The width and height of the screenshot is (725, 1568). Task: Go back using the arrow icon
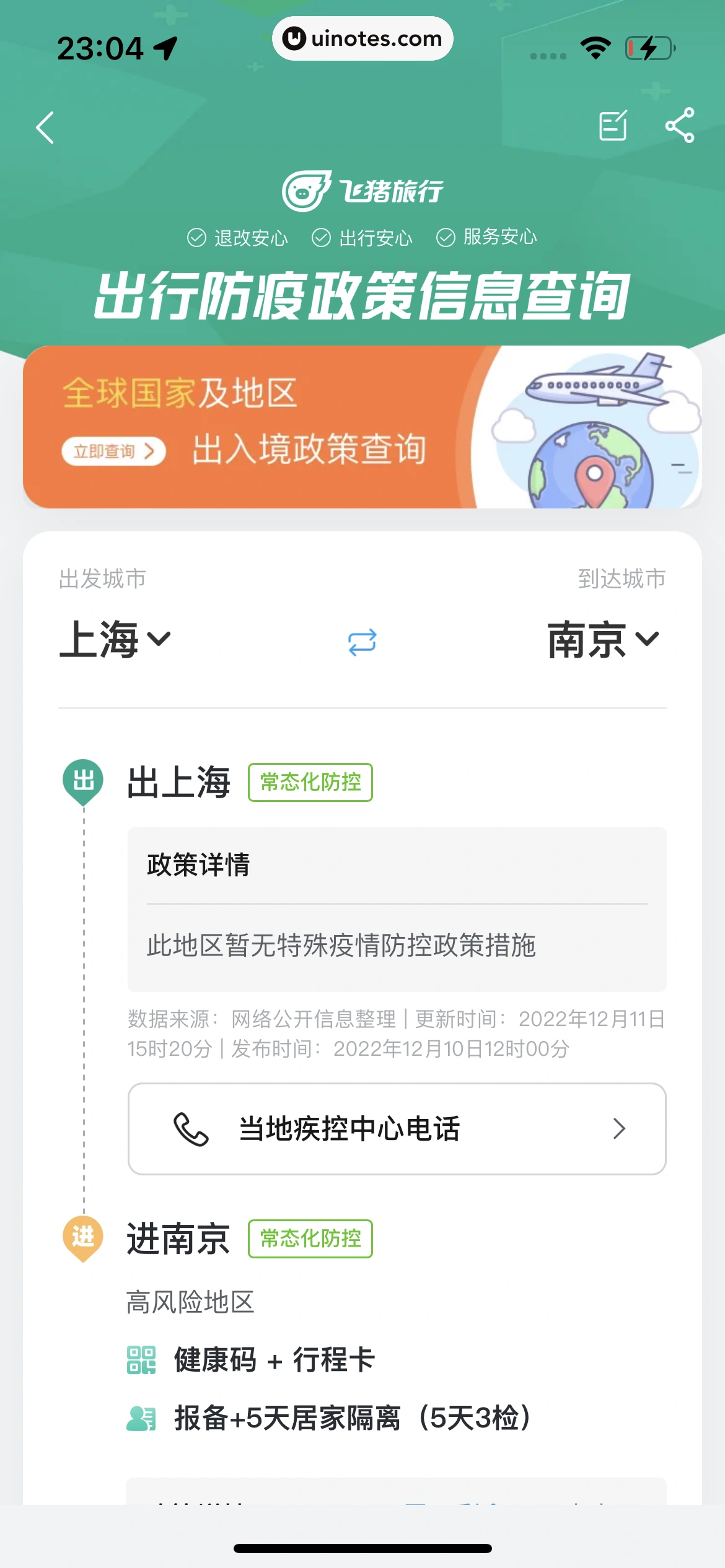click(x=45, y=128)
